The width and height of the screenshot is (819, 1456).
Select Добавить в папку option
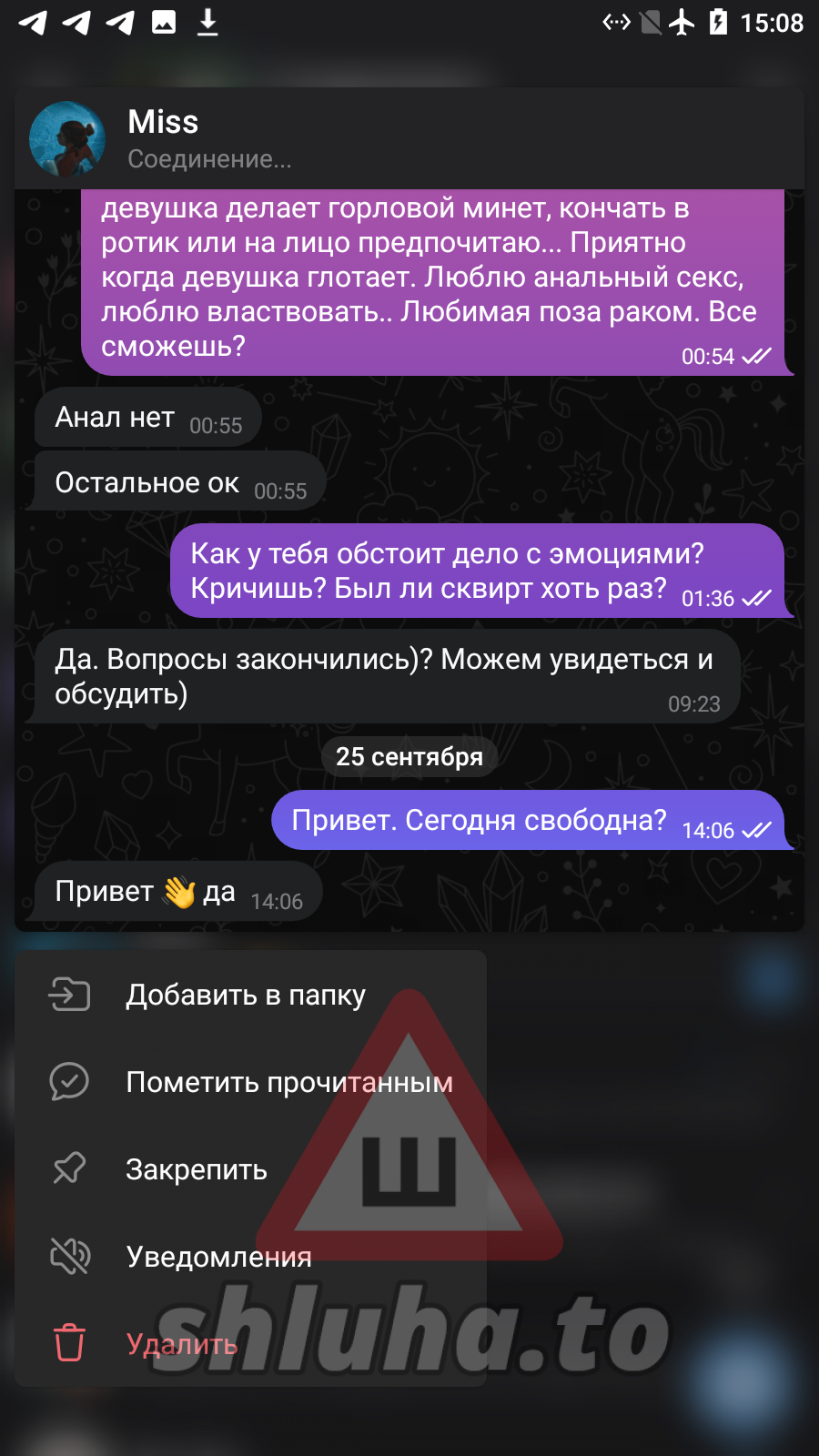coord(246,995)
